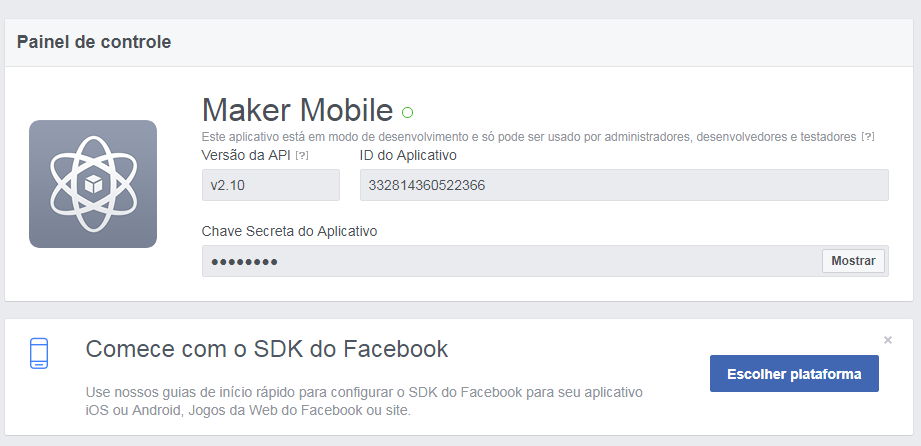Open the help tooltip next to Versão da API
The height and width of the screenshot is (446, 921).
pos(302,156)
